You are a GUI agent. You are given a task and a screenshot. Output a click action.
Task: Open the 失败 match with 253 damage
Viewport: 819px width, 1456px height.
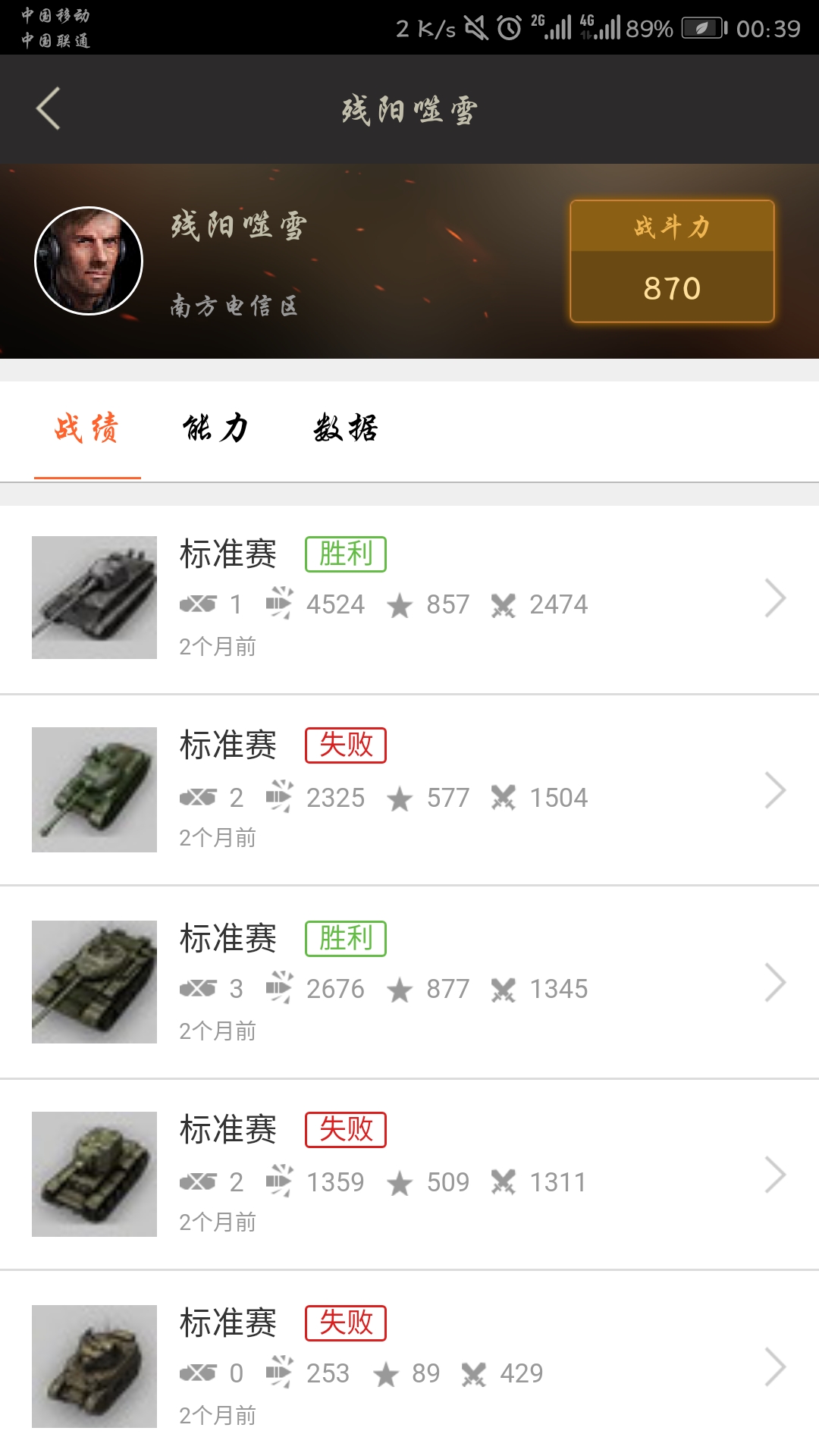(x=409, y=1367)
